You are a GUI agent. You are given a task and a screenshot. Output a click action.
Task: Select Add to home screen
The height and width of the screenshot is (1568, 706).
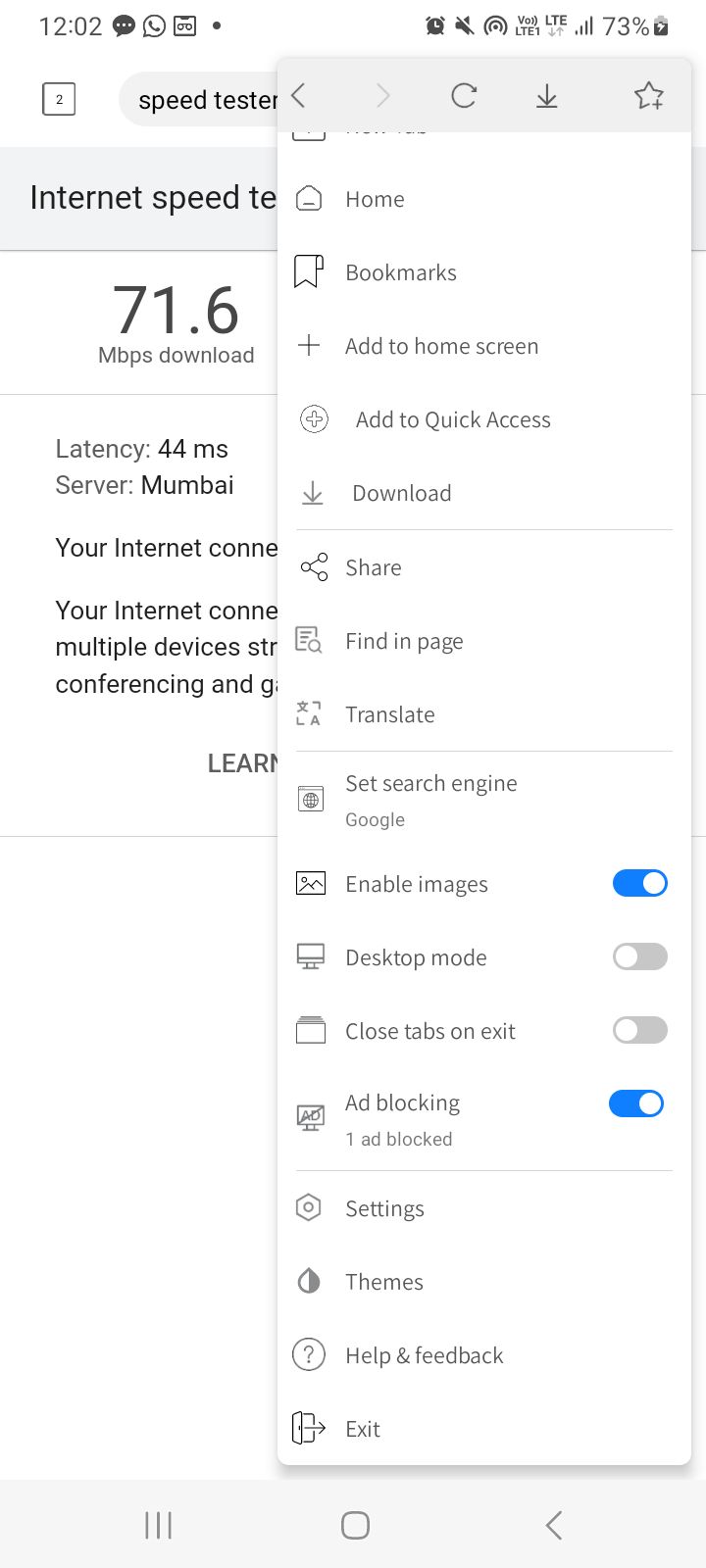click(484, 346)
